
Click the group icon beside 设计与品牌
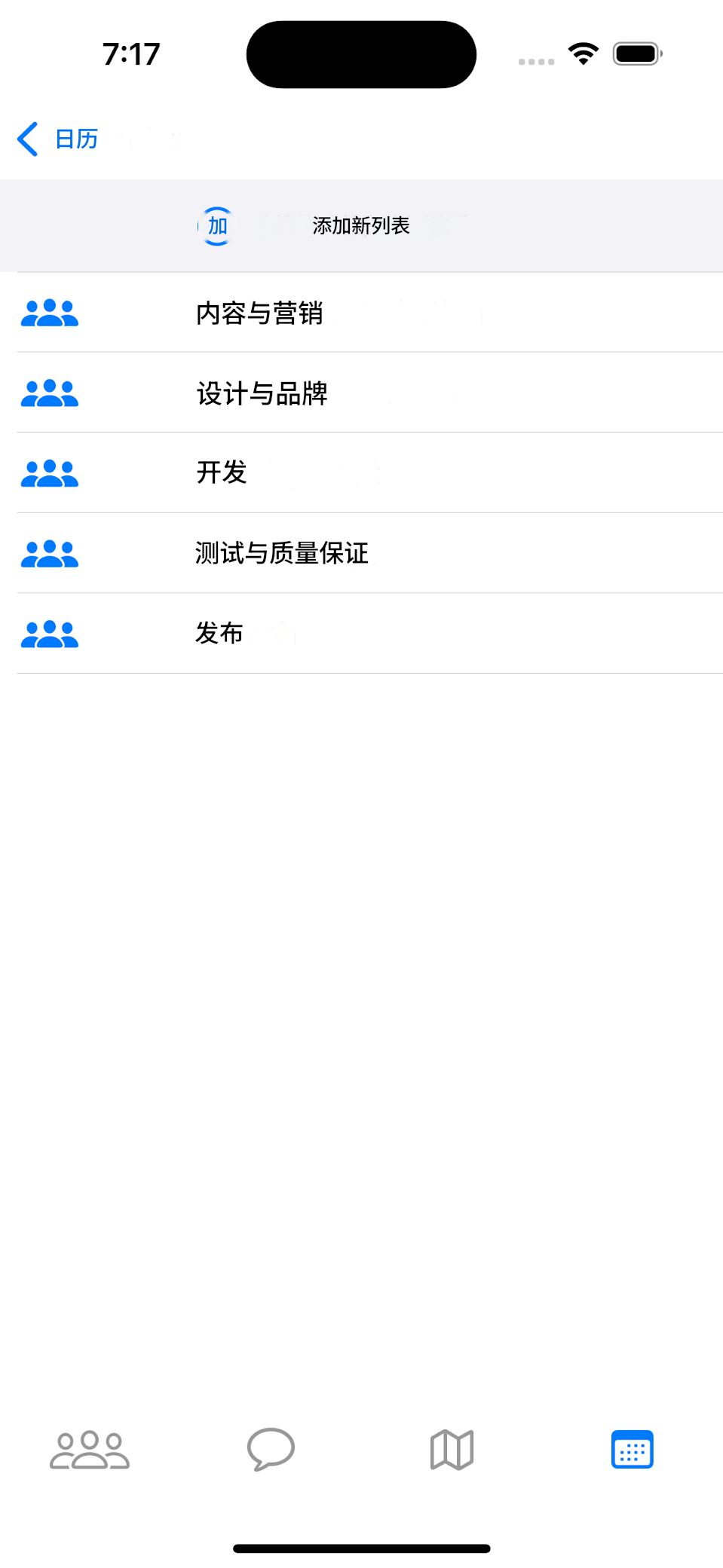49,393
